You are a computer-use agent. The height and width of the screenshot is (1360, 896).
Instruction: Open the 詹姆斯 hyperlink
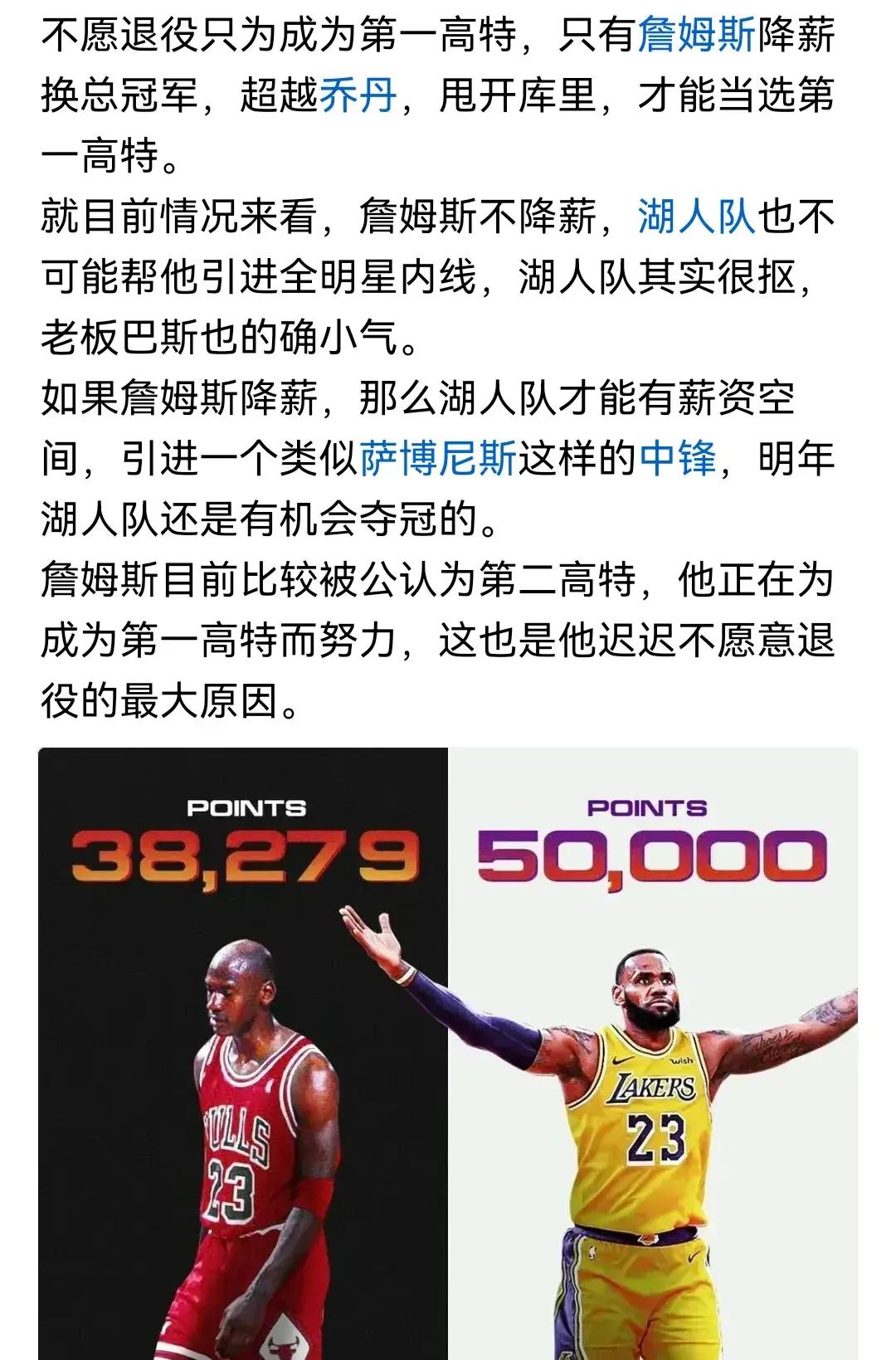tap(697, 37)
